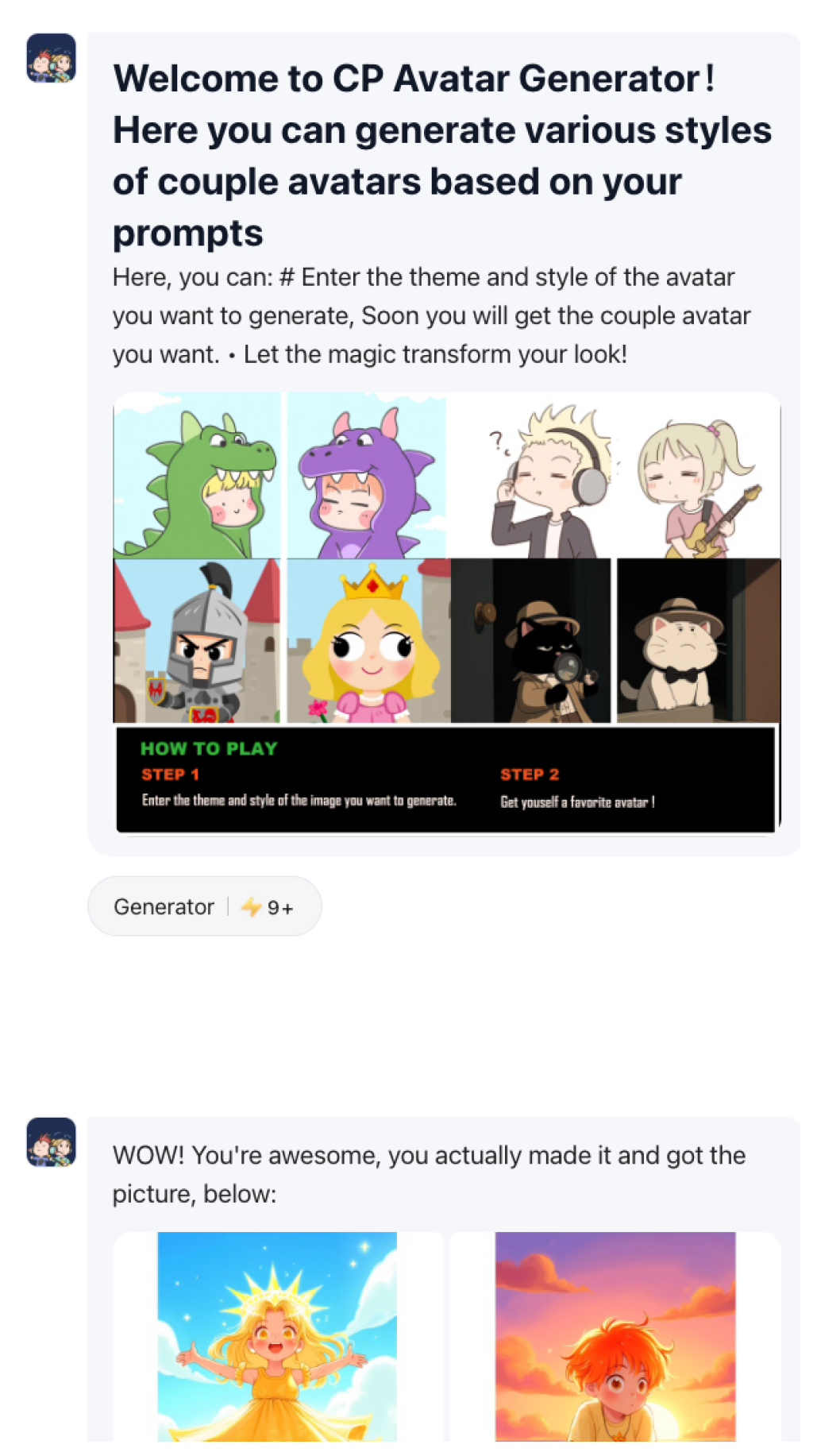Screen dimensions: 817x1456
Task: Open the generated orange-haired boy avatar image
Action: (615, 1337)
